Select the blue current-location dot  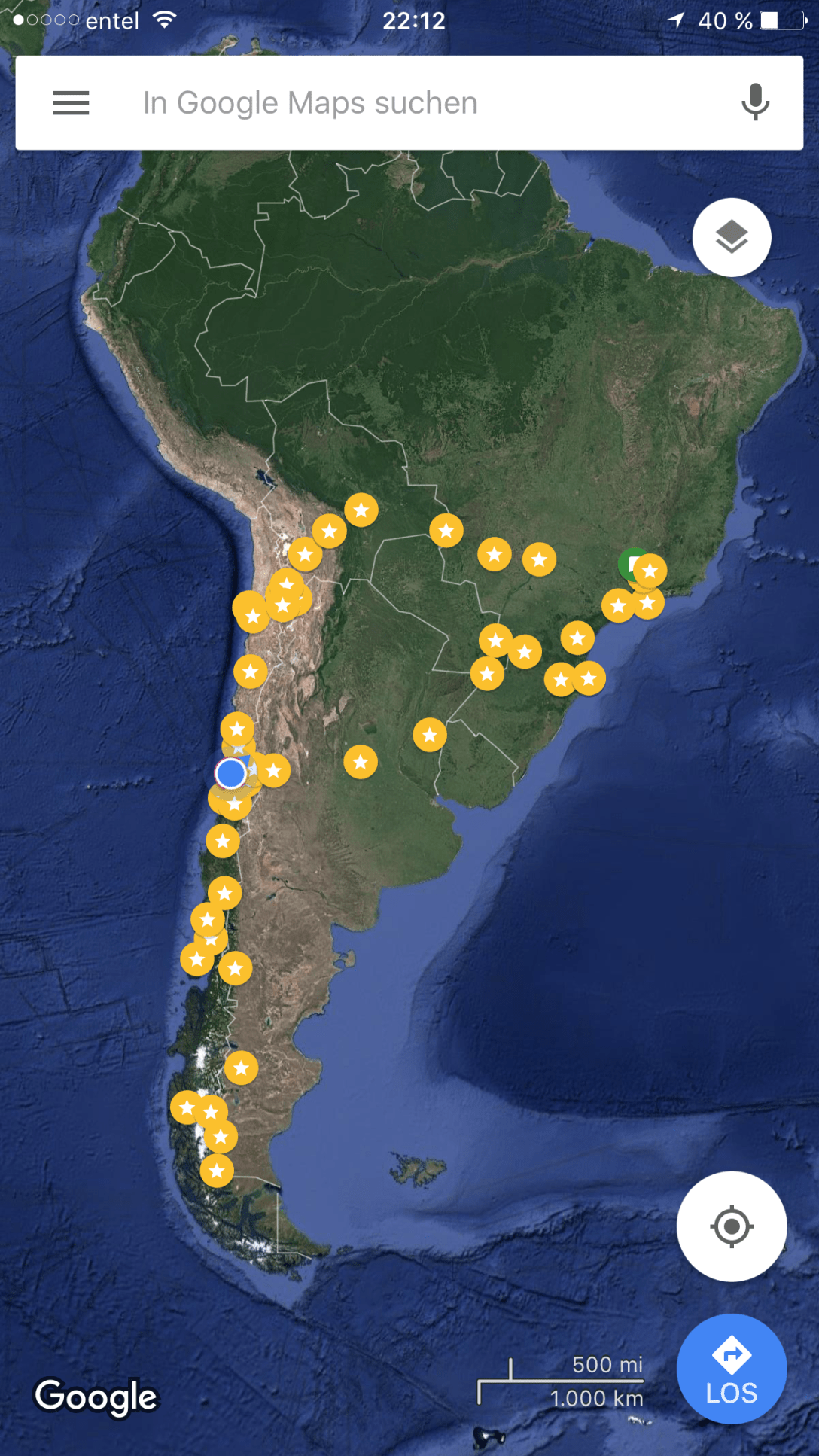tap(230, 773)
